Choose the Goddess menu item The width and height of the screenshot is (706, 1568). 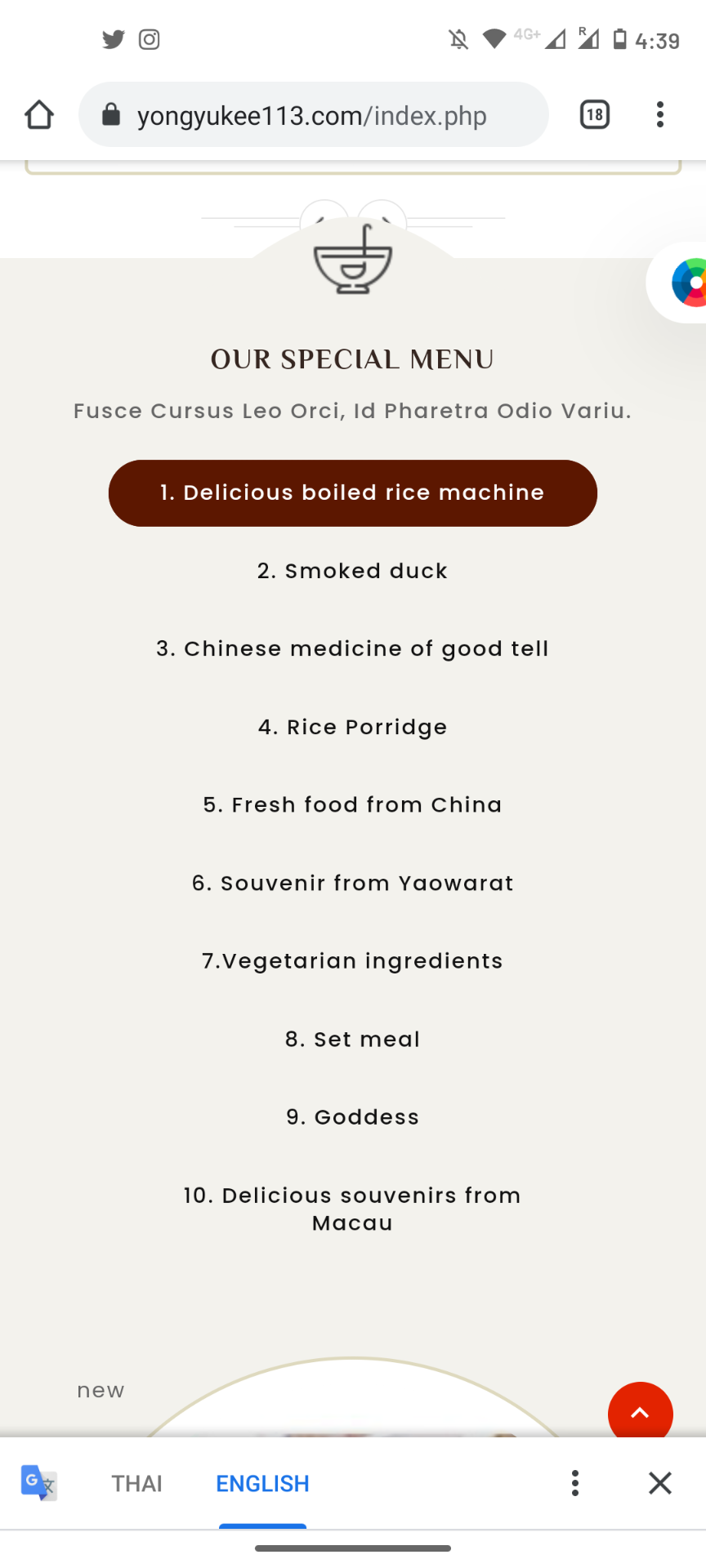coord(352,1116)
